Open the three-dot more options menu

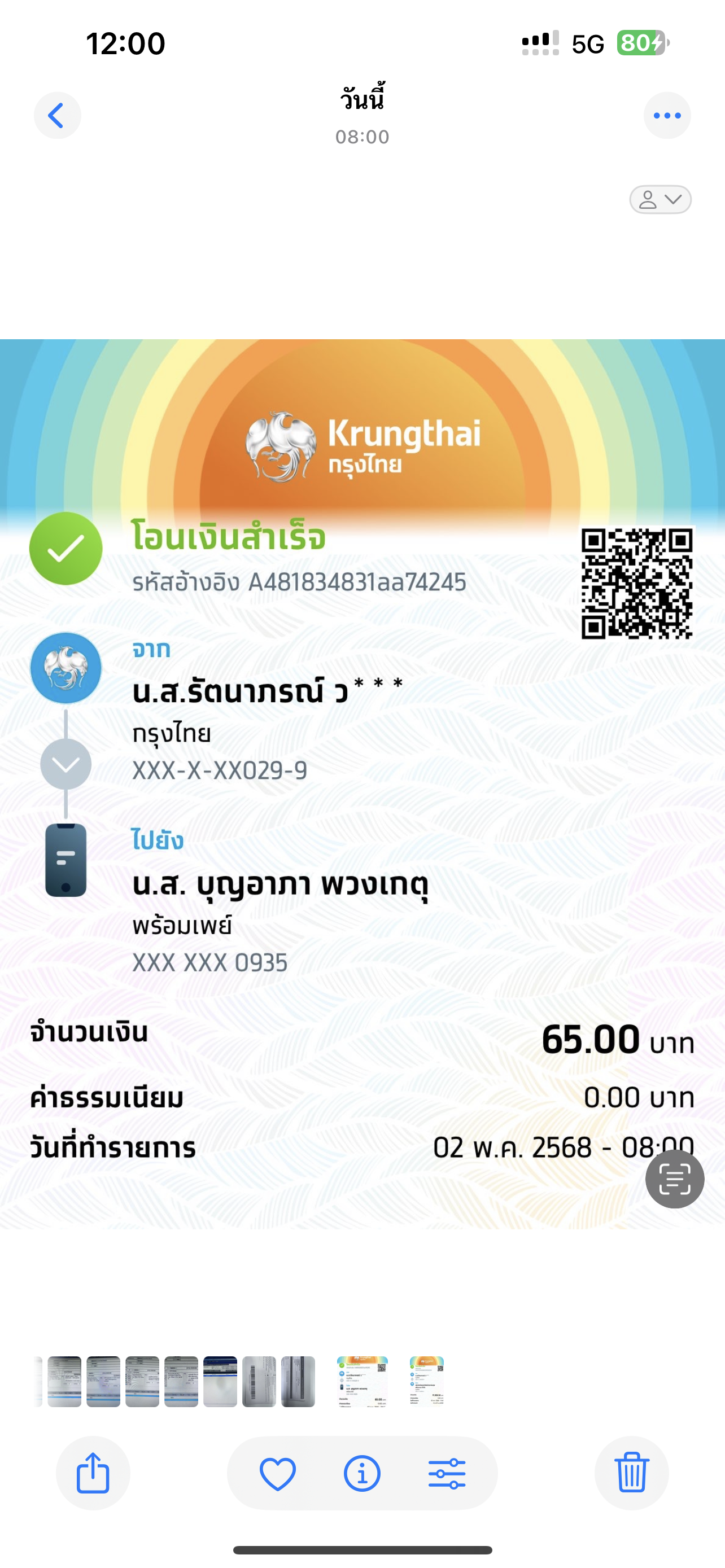click(667, 116)
